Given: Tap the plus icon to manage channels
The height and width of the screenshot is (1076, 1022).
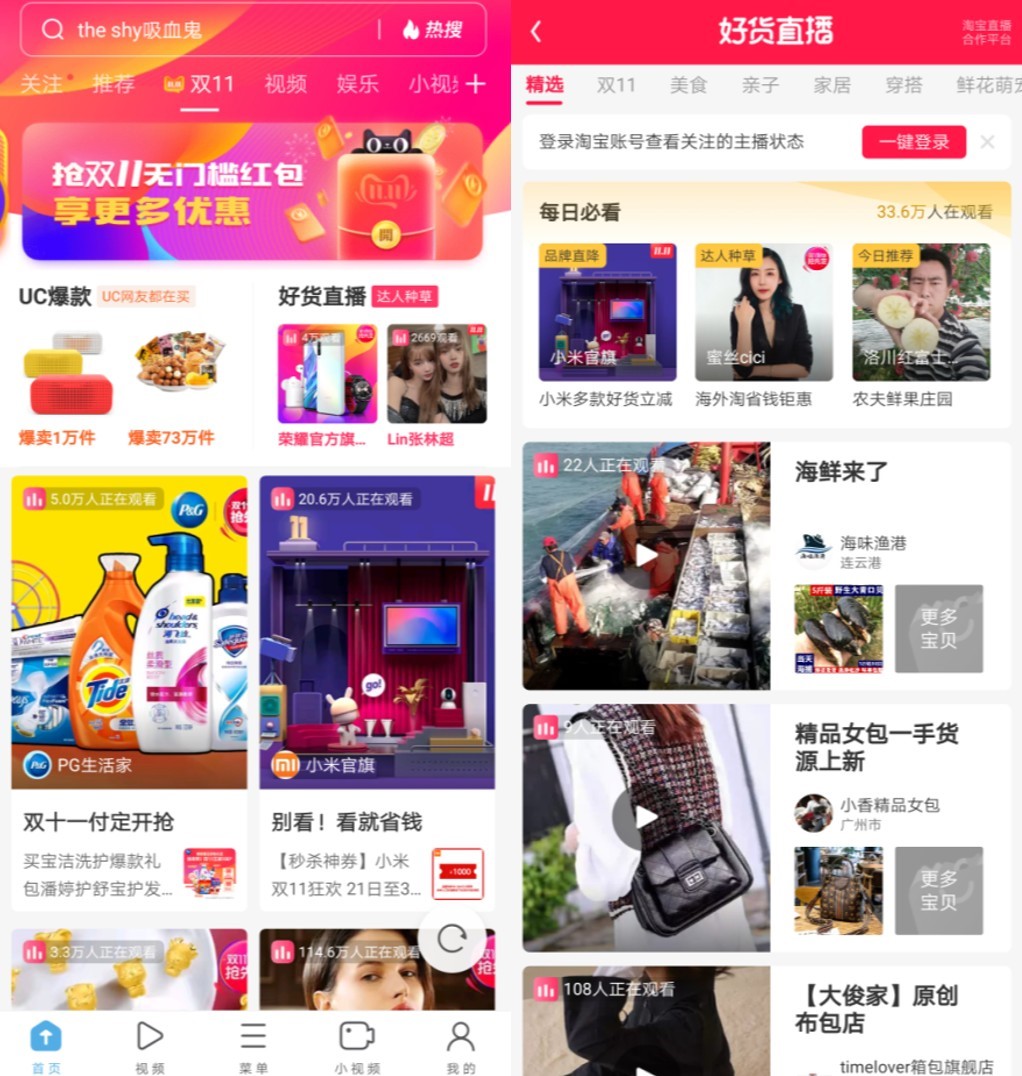Looking at the screenshot, I should tap(476, 84).
